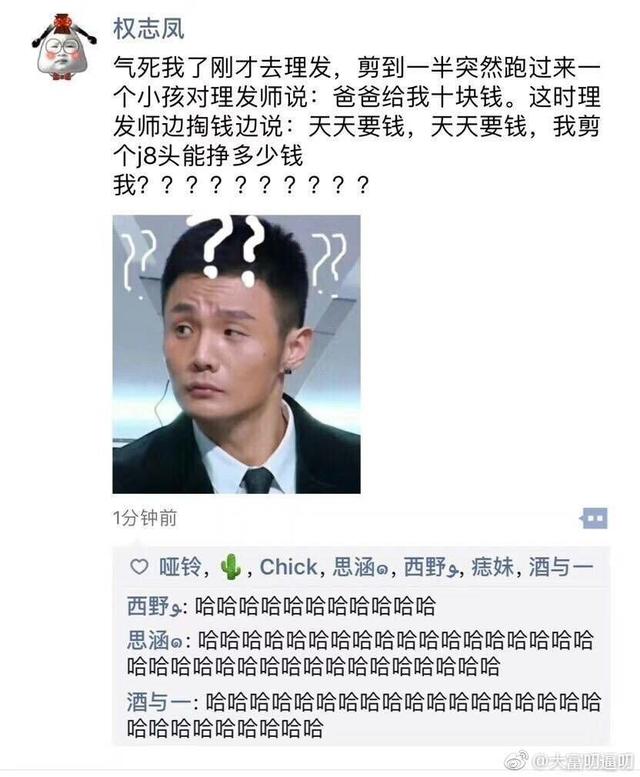View the posted question-mark meme photo
The height and width of the screenshot is (777, 640).
tap(236, 353)
